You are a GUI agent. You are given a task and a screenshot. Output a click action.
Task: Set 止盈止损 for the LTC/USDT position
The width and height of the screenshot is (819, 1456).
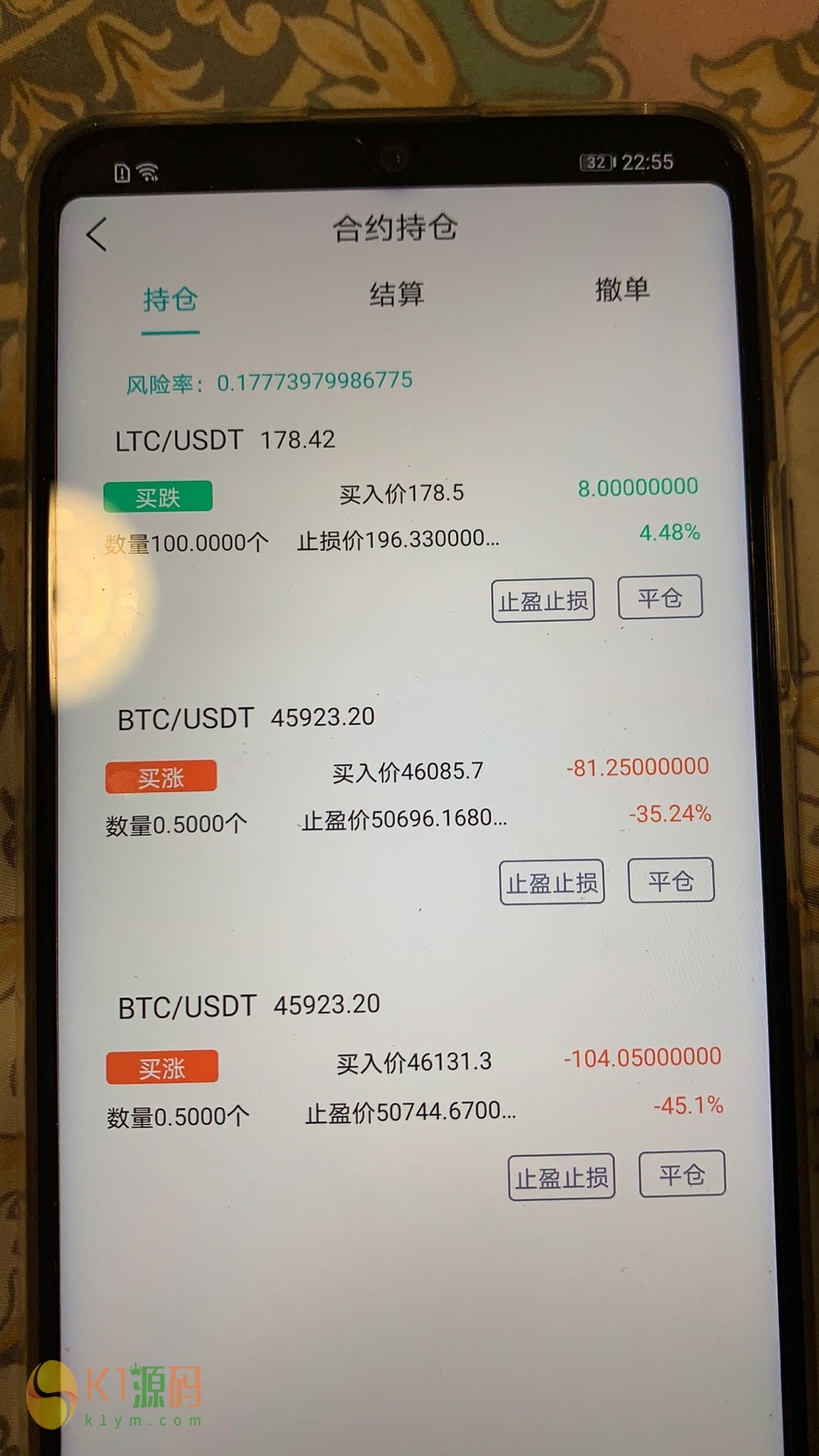543,600
